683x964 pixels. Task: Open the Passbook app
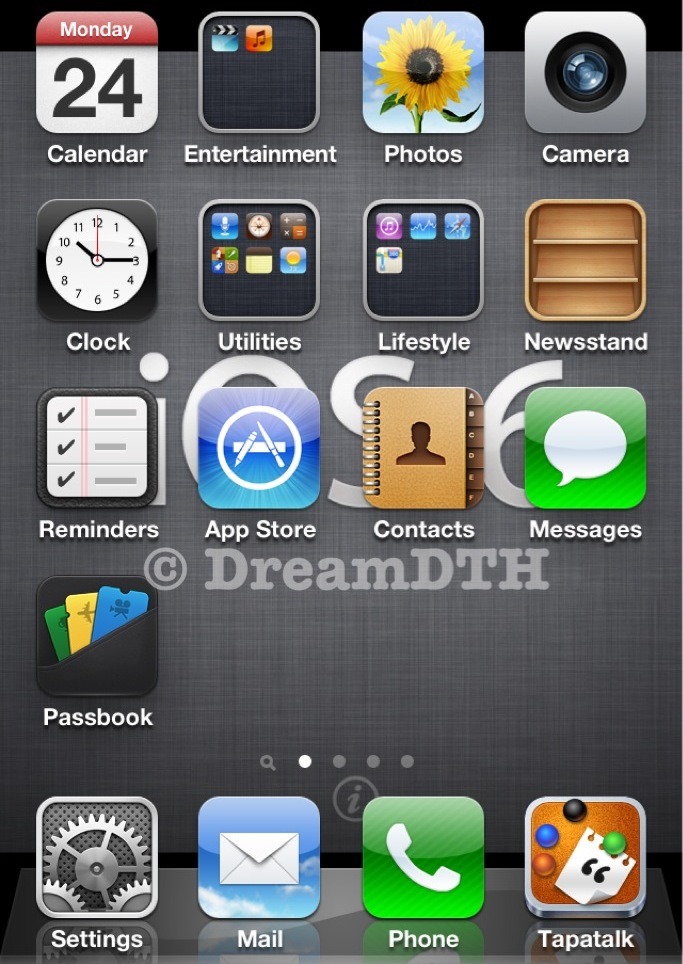click(97, 636)
